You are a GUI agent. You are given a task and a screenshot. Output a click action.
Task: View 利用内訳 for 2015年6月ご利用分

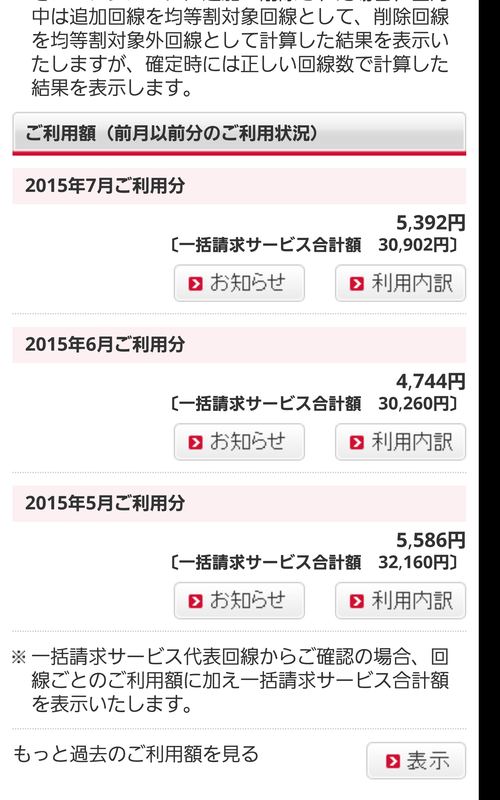401,442
